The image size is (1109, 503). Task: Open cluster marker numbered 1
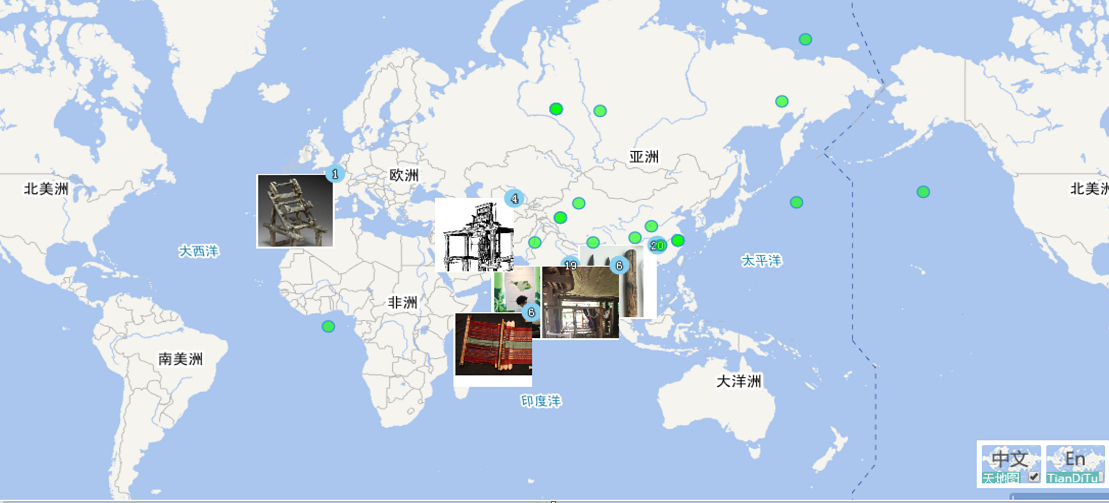(x=334, y=174)
